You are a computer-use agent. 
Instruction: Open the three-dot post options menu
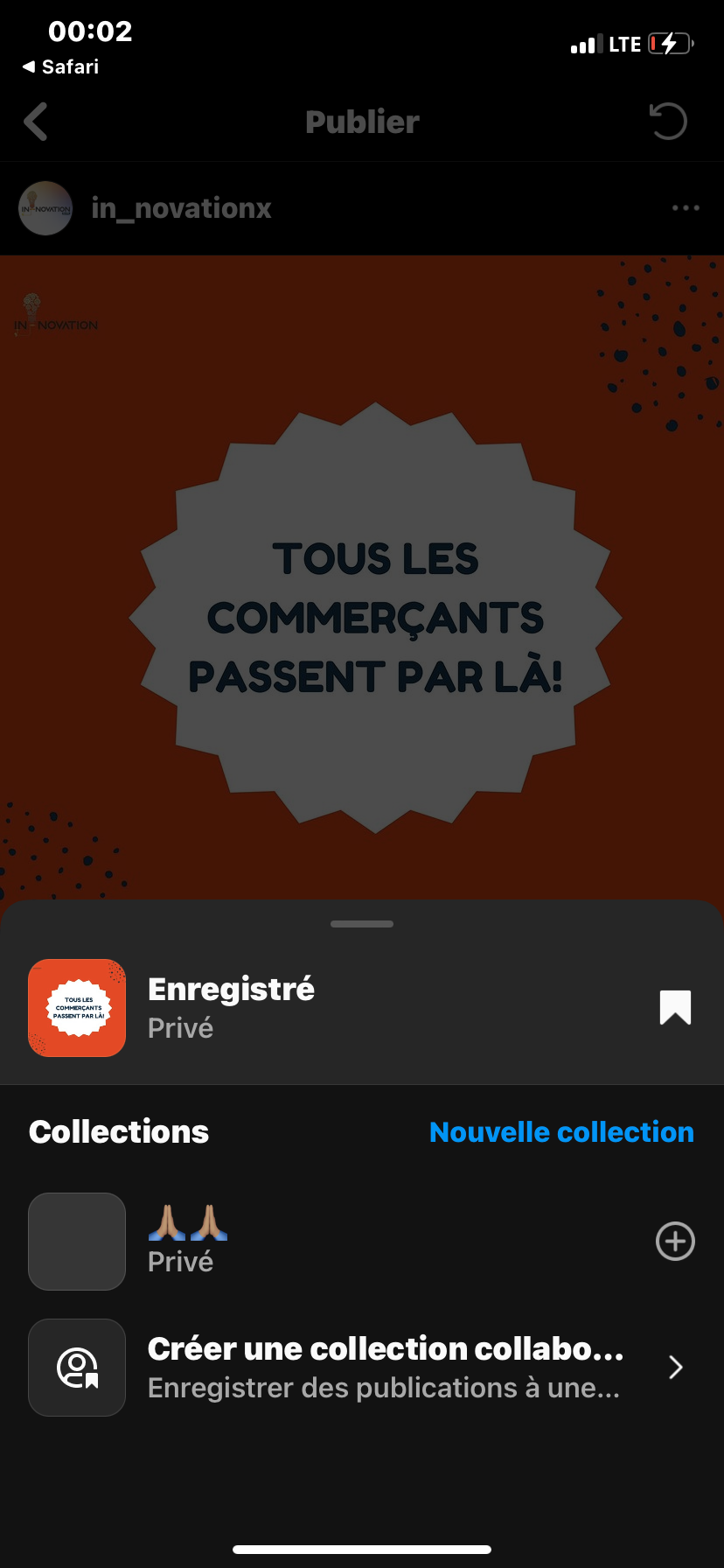[686, 208]
